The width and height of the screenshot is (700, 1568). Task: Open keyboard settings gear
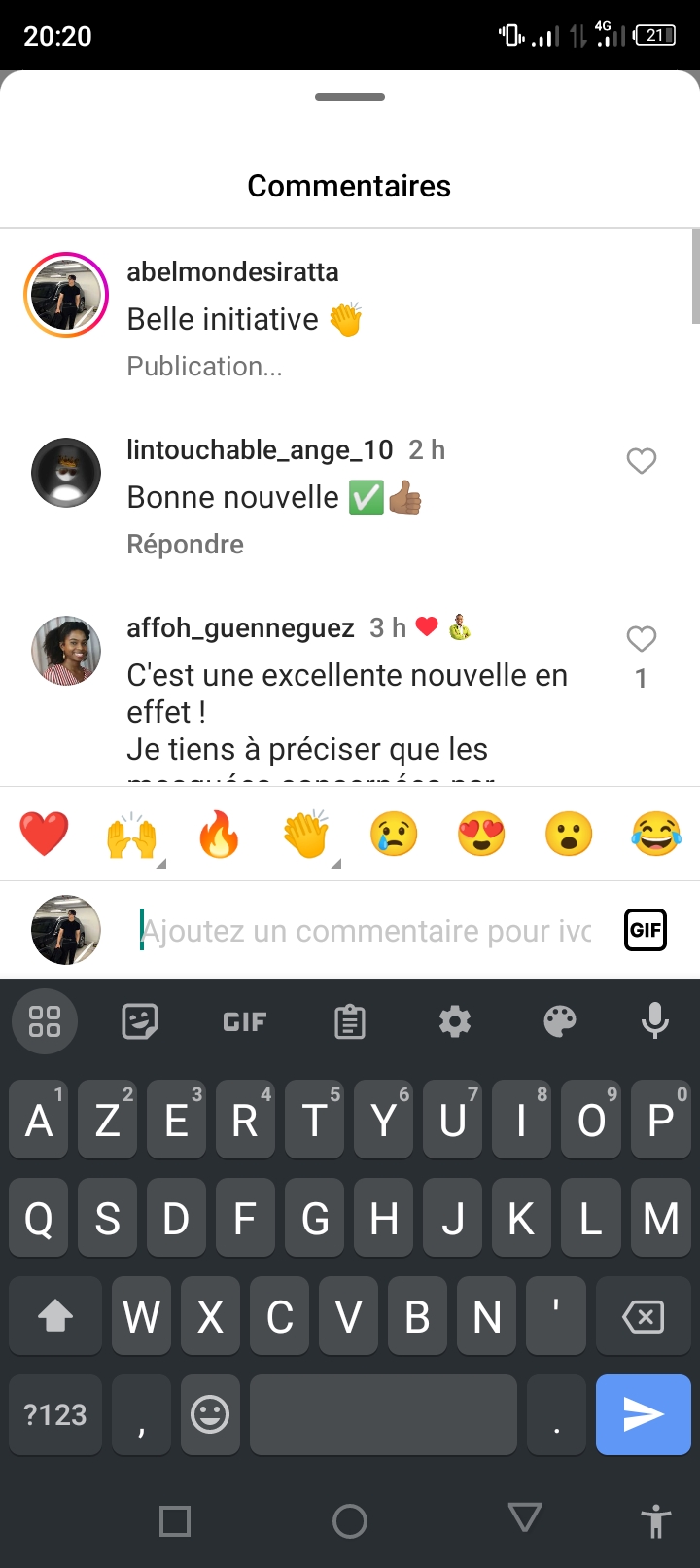(454, 1021)
